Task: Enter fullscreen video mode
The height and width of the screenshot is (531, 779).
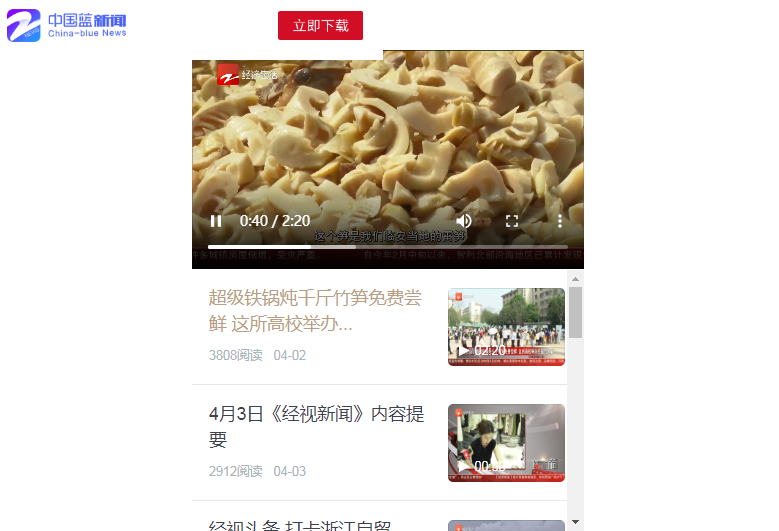Action: pyautogui.click(x=512, y=221)
